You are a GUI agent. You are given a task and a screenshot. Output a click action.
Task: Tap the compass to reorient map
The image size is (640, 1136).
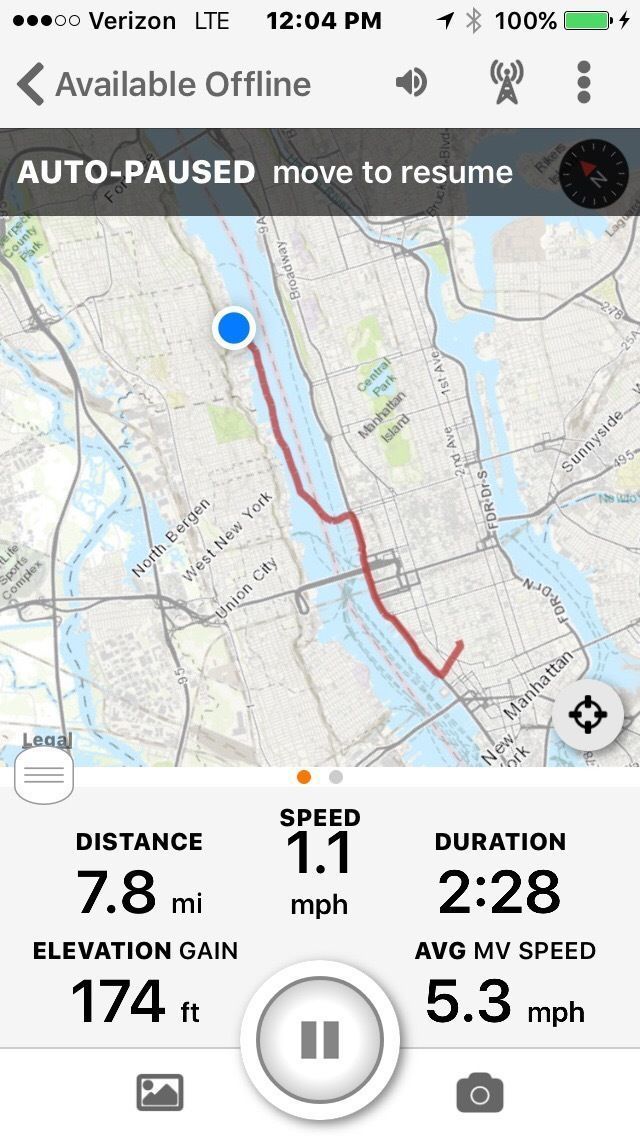point(593,173)
